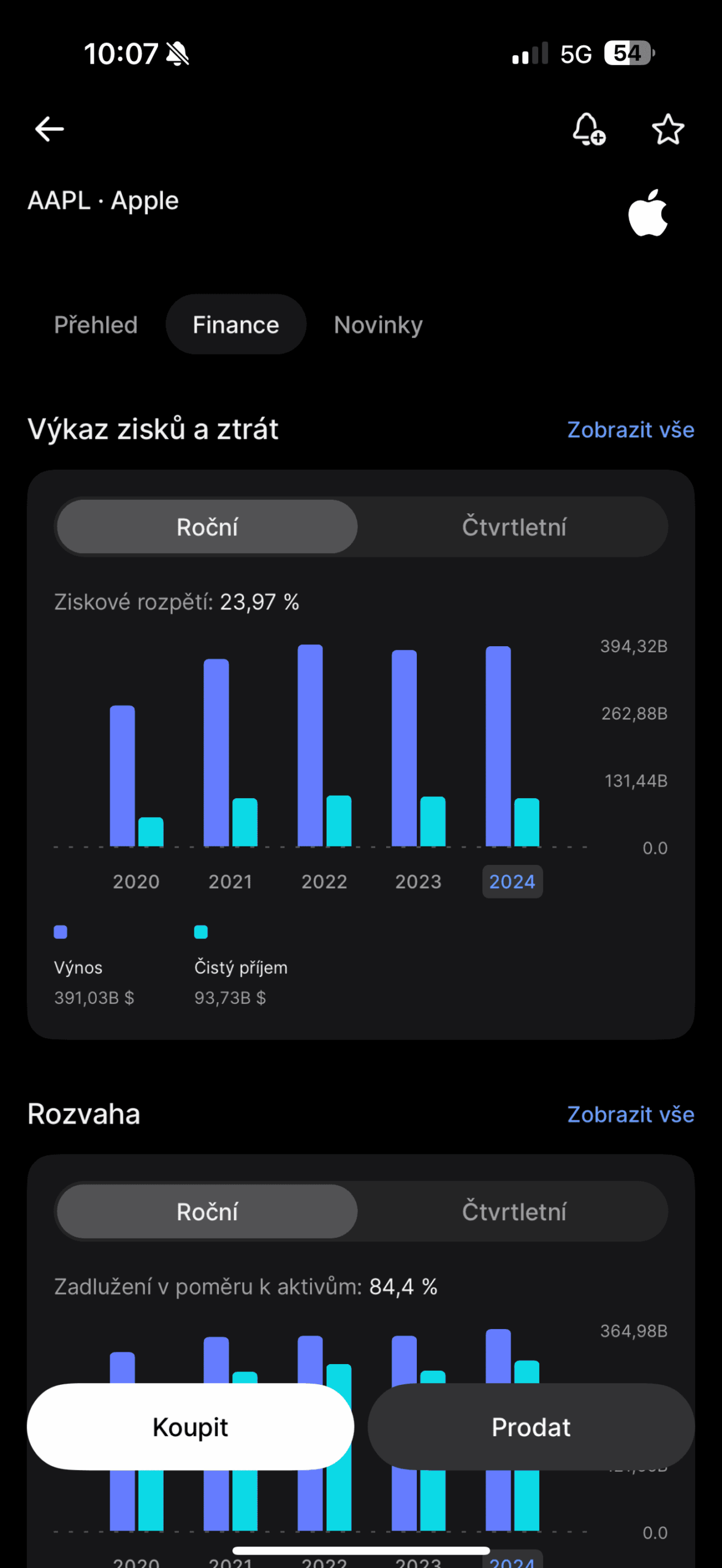The height and width of the screenshot is (1568, 722).
Task: Add a price alert via the bell icon
Action: [588, 129]
